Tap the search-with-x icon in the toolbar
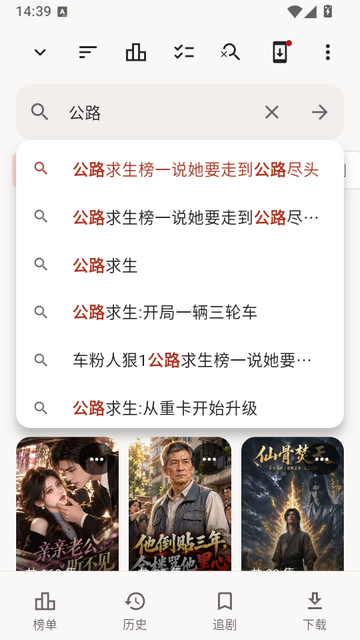360x640 pixels. 231,52
